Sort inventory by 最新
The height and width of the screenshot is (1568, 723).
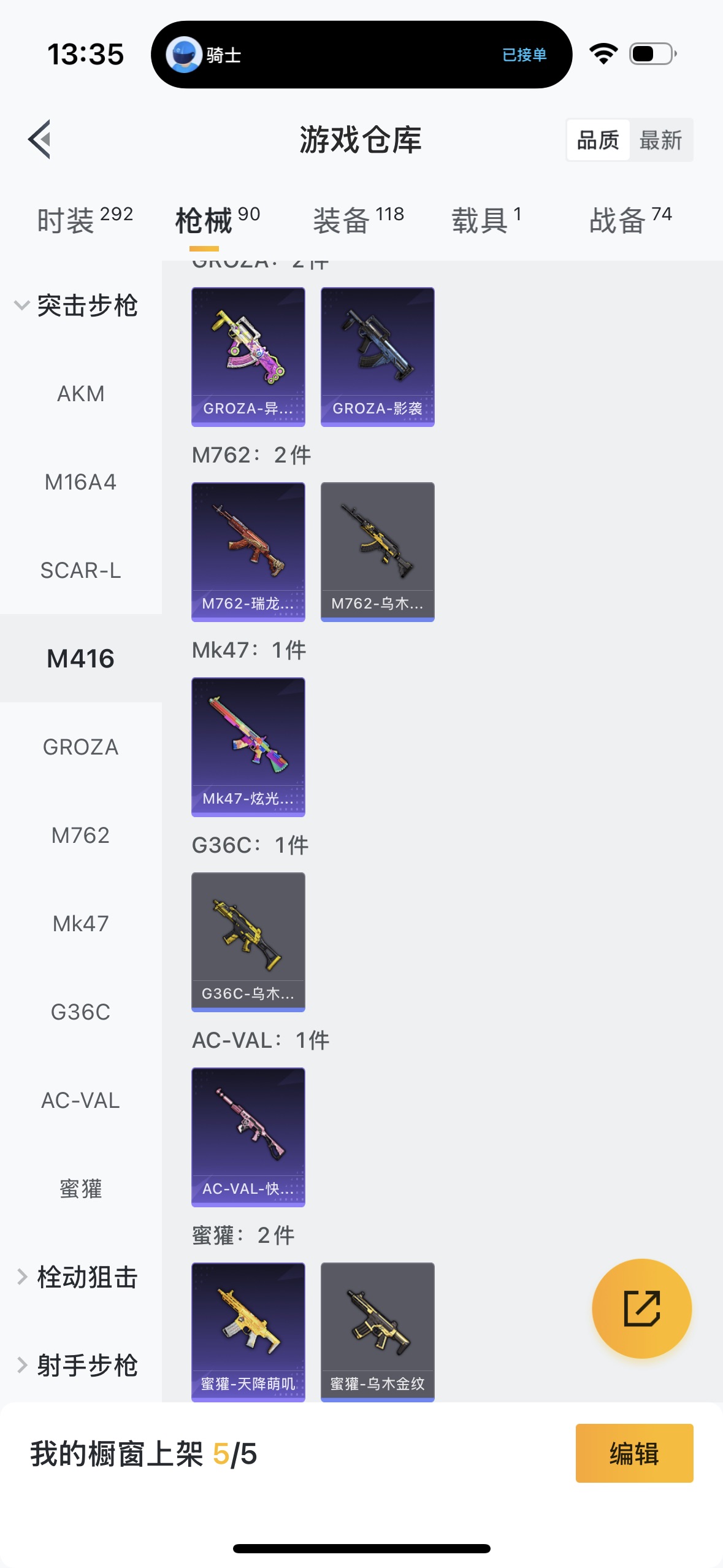coord(660,140)
